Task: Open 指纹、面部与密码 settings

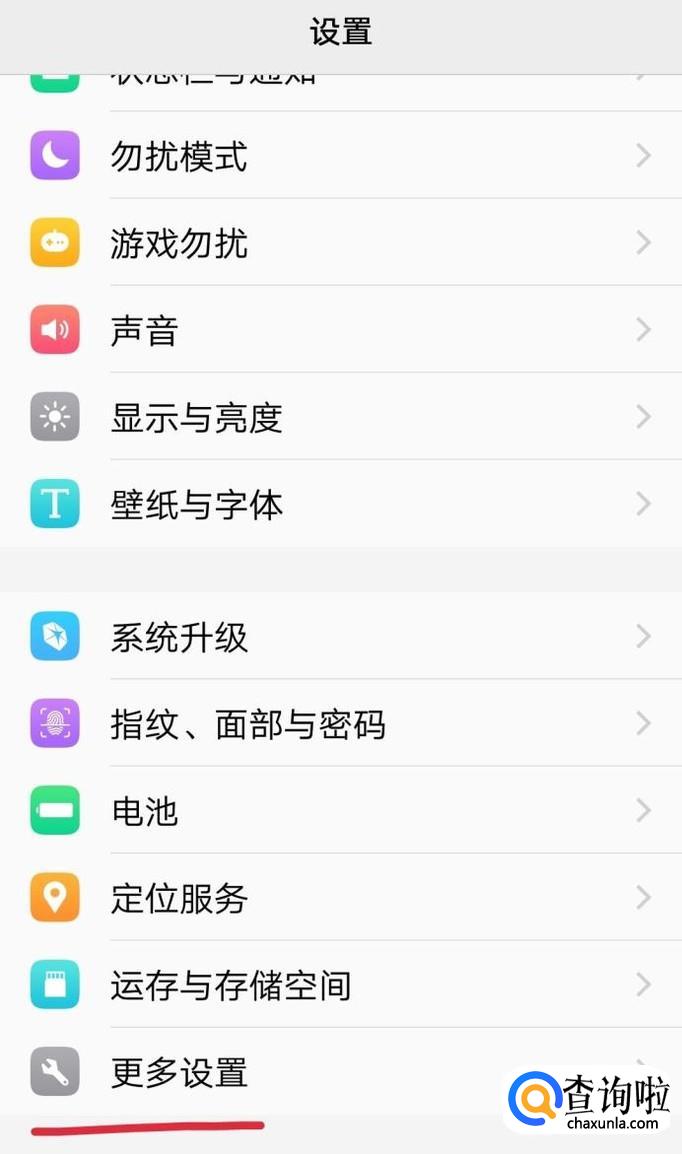Action: pos(248,724)
